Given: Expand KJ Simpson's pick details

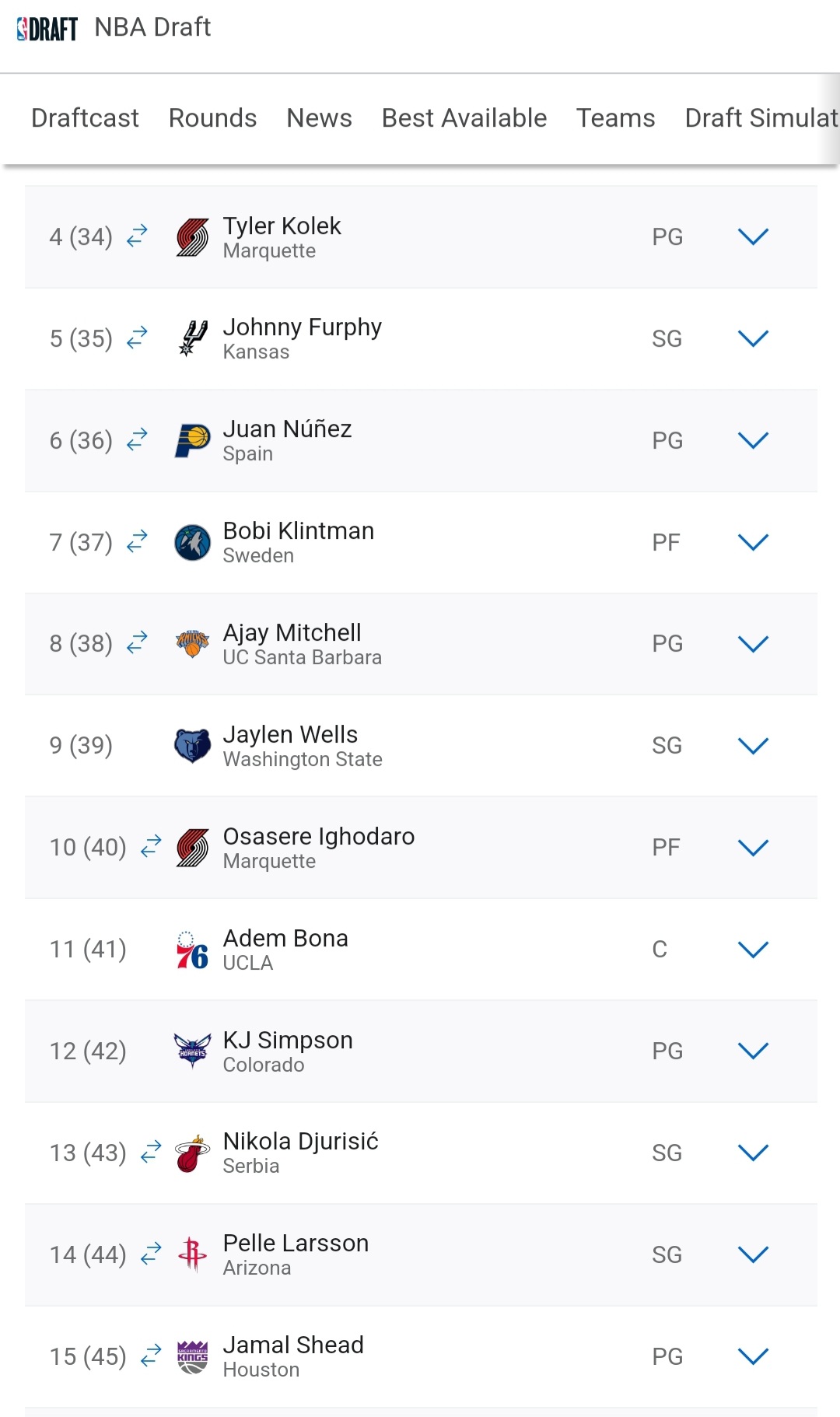Looking at the screenshot, I should coord(753,1051).
